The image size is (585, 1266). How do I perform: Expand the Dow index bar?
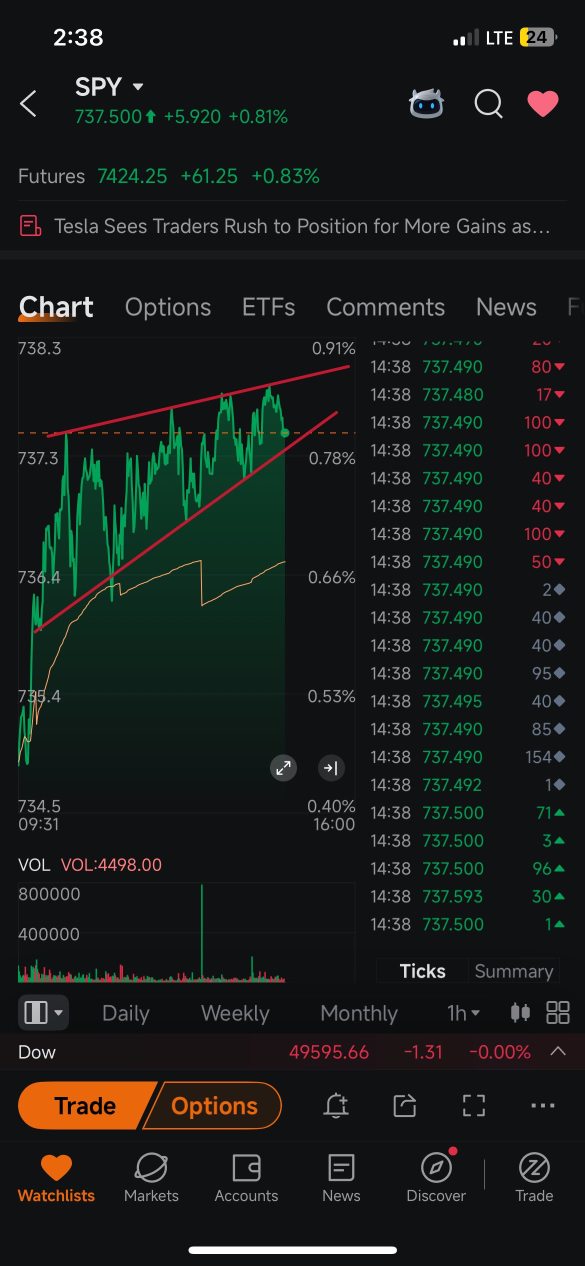[558, 1051]
